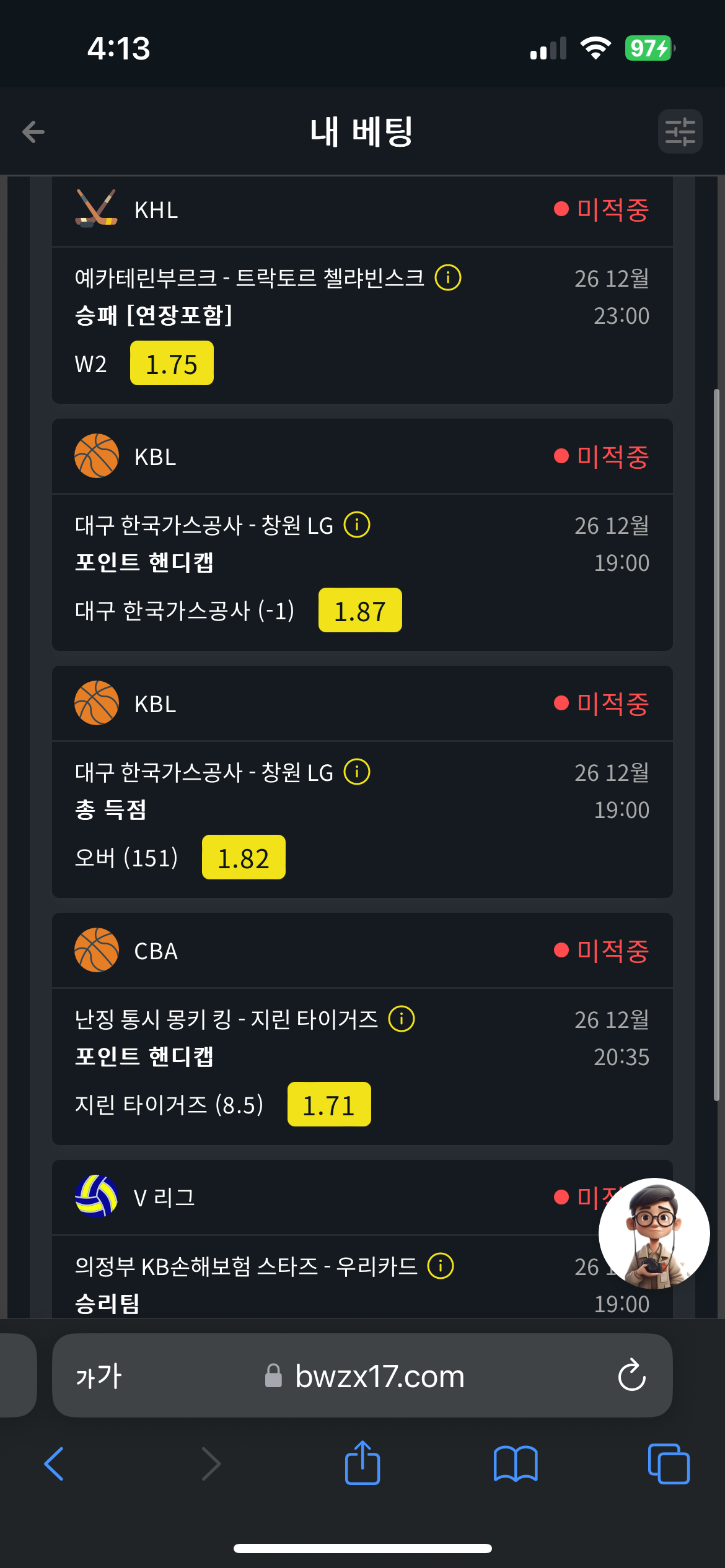Open the bet filter settings icon
This screenshot has height=1568, width=725.
click(680, 132)
